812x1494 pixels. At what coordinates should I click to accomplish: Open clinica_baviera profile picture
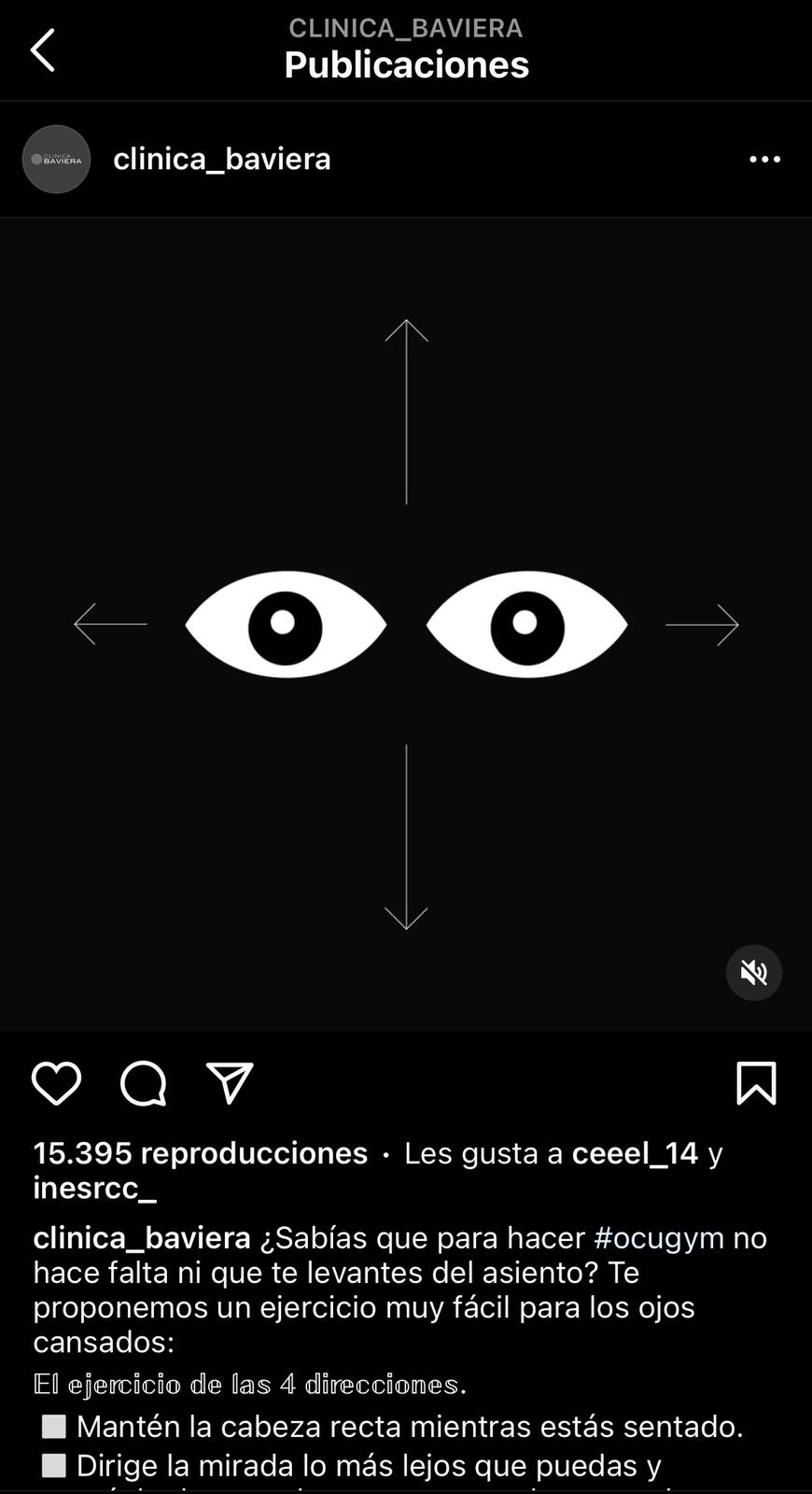[56, 160]
